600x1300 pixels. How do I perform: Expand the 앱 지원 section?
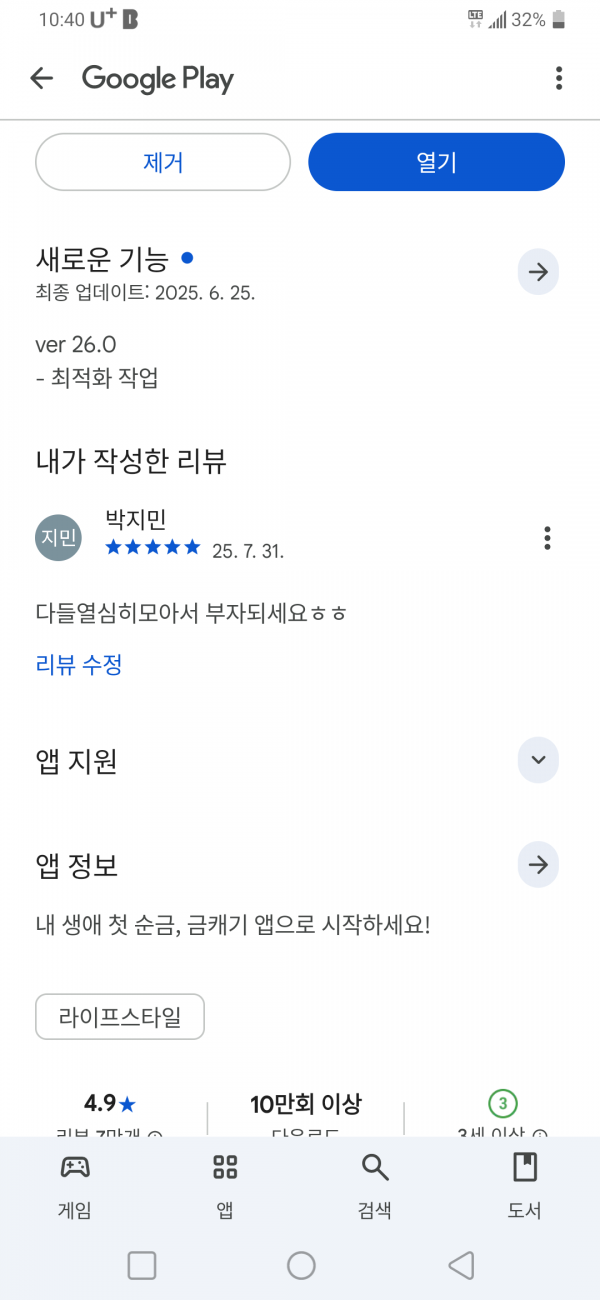point(538,761)
